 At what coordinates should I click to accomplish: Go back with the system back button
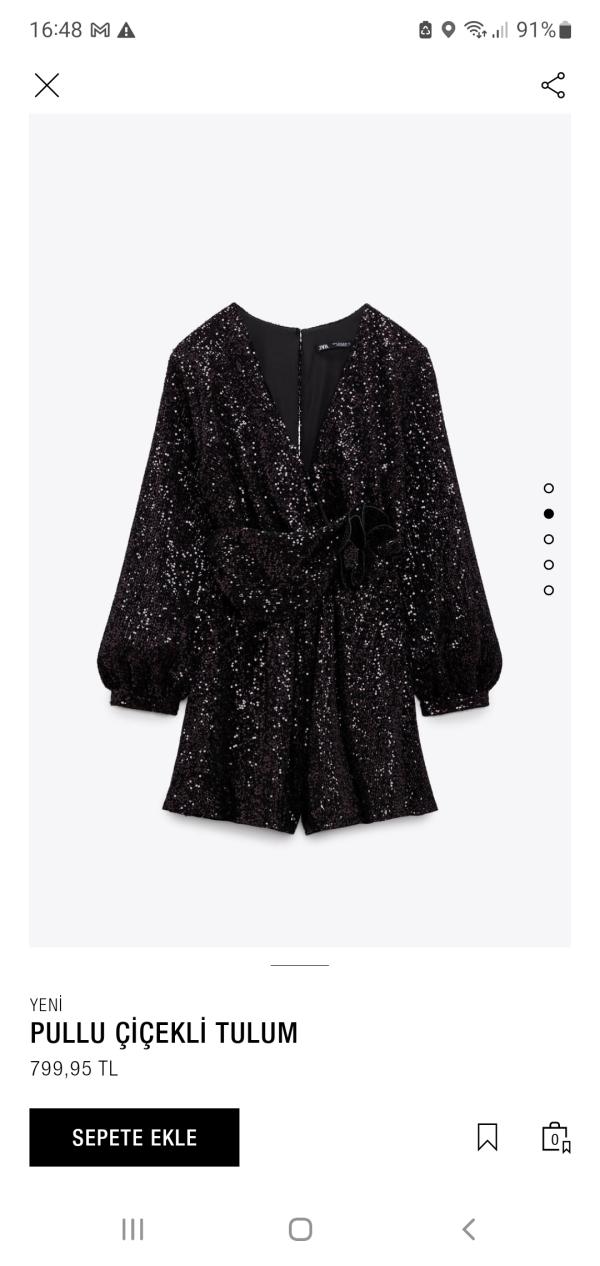468,1229
